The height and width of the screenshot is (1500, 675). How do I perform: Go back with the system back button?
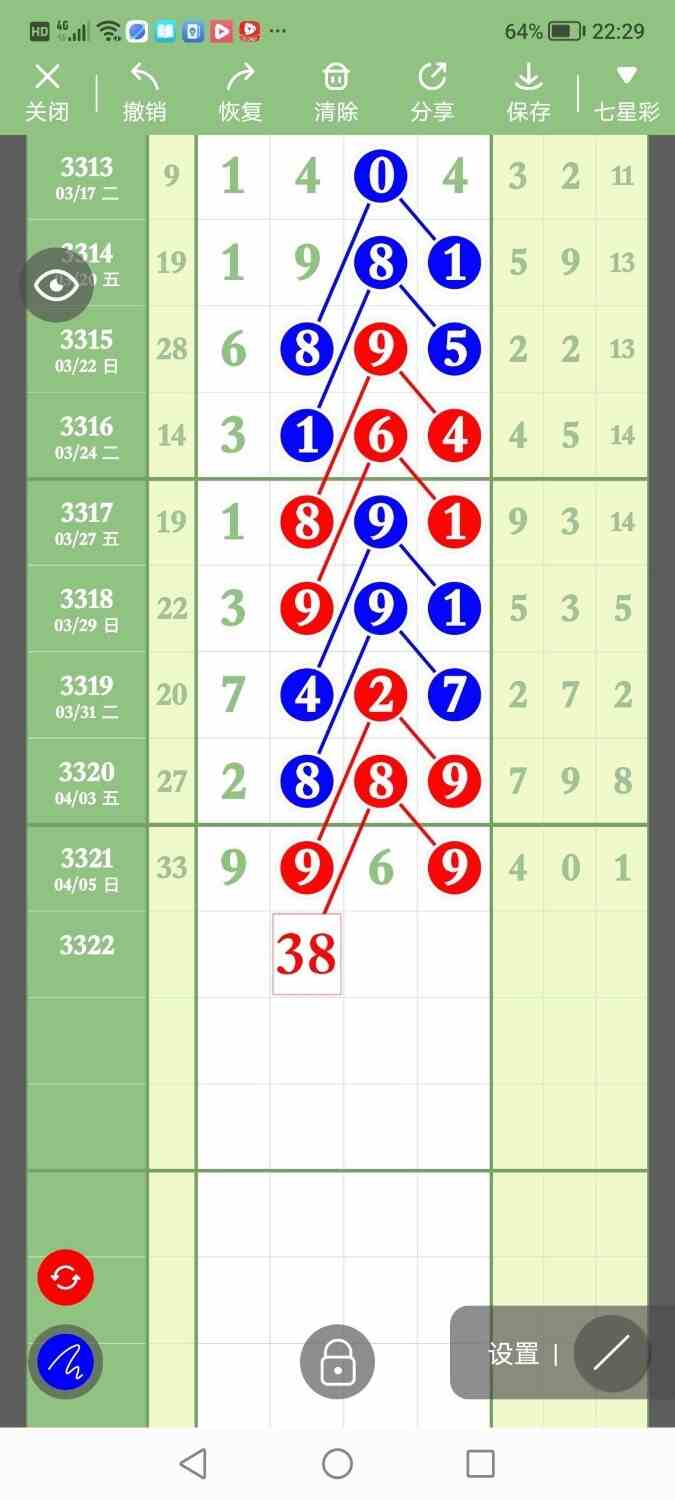(193, 1464)
